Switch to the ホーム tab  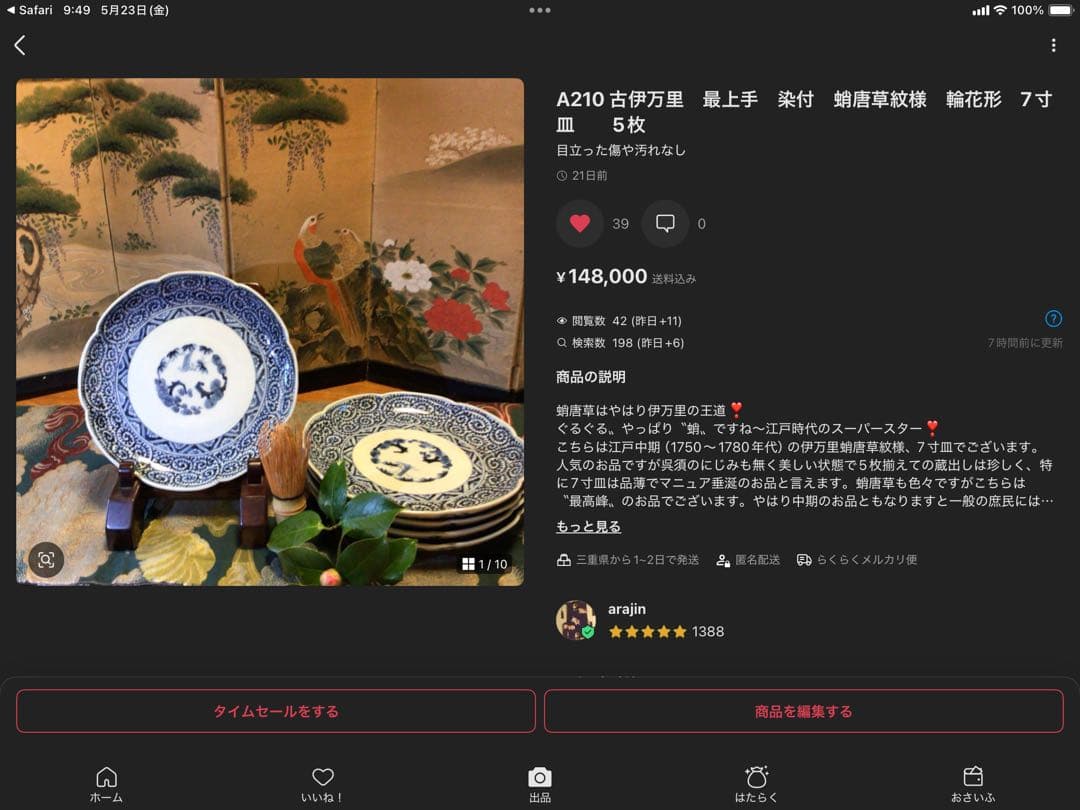point(106,784)
